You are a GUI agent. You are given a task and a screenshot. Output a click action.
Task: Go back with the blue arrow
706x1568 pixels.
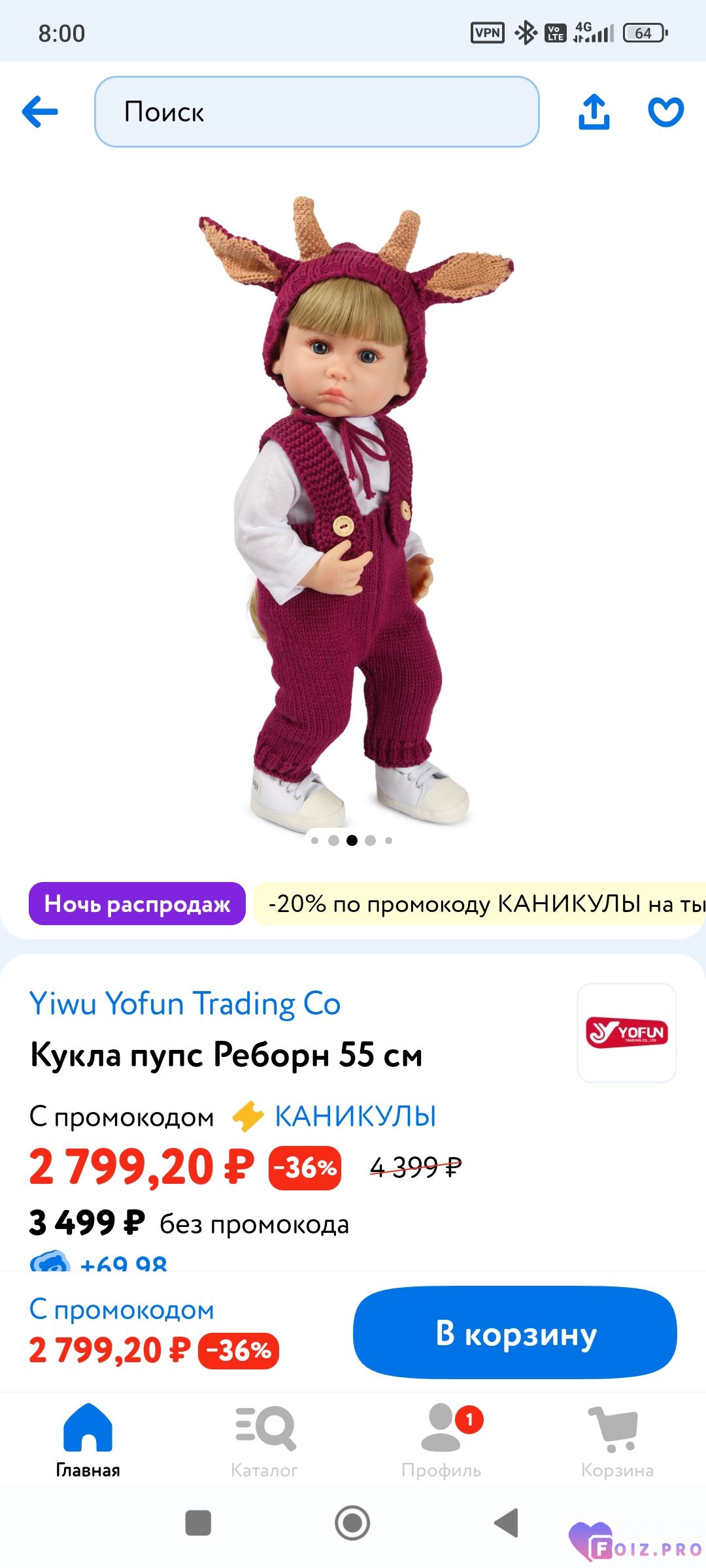pyautogui.click(x=41, y=112)
